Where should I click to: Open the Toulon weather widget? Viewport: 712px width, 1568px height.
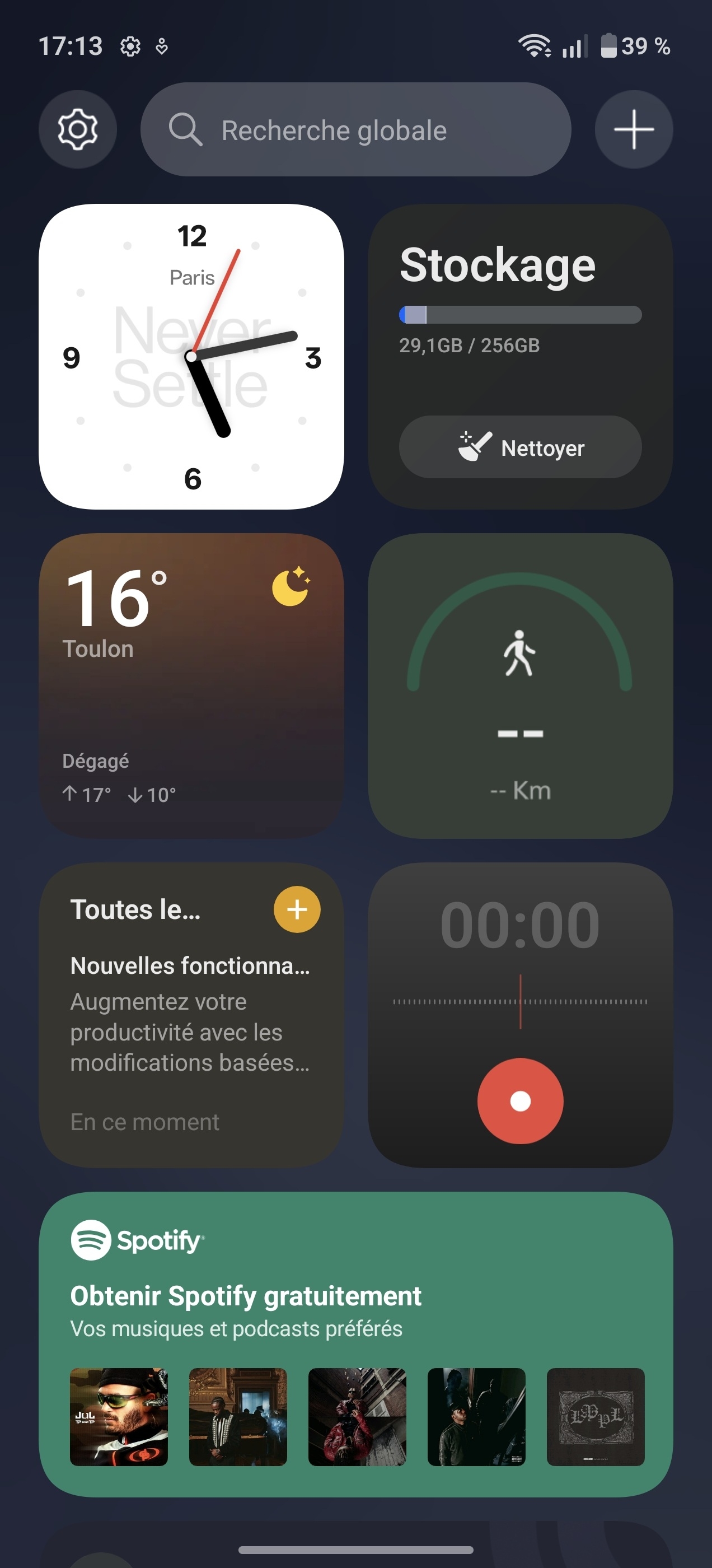coord(191,685)
